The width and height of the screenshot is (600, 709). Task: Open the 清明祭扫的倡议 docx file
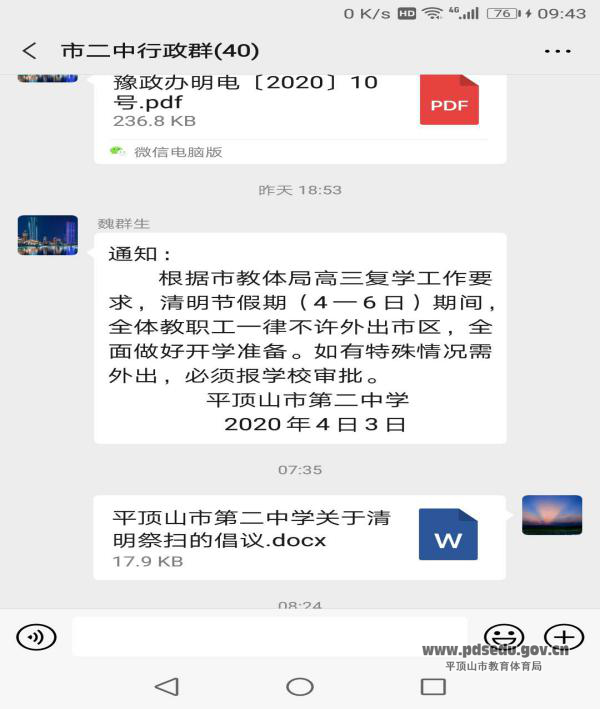[299, 537]
